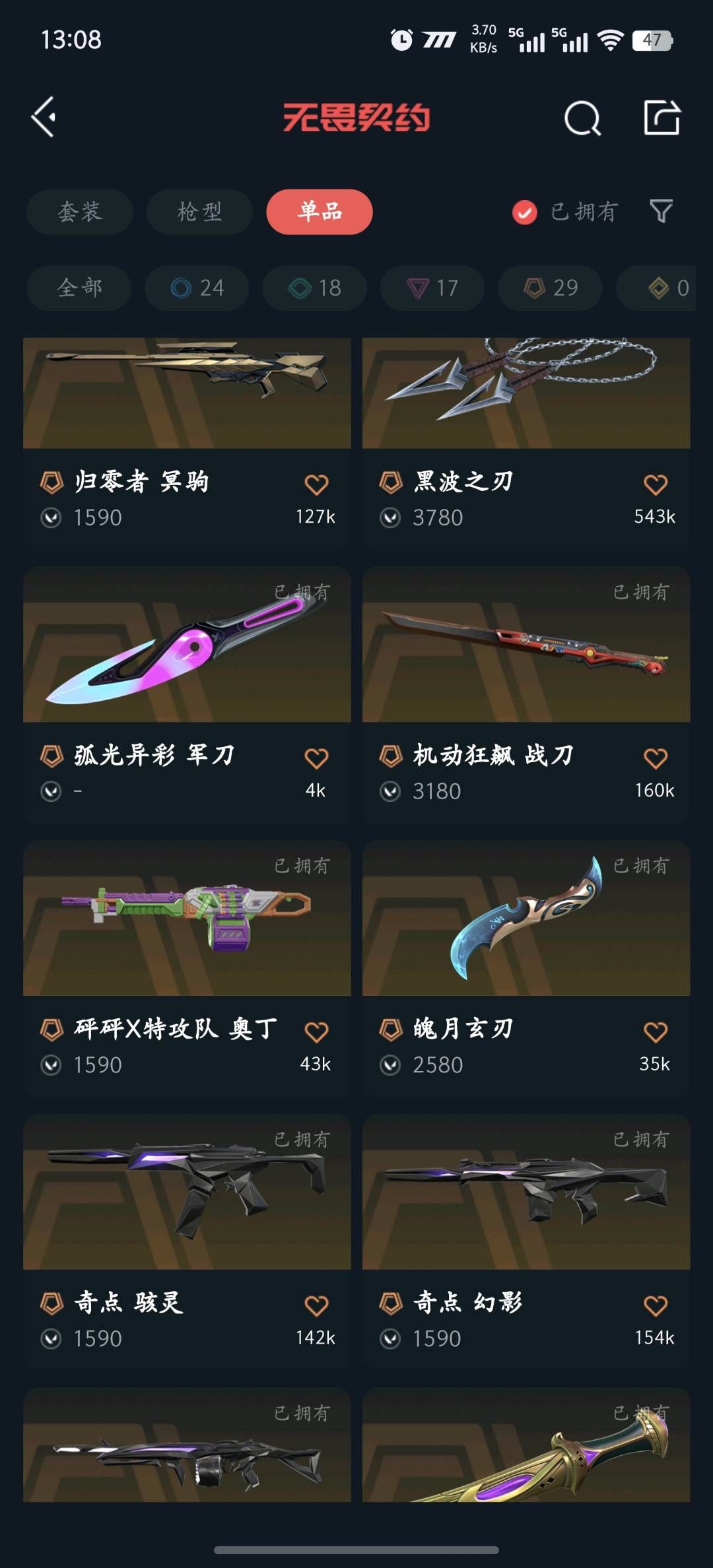Filter by the tier chip showing 24
This screenshot has width=713, height=1568.
click(197, 288)
